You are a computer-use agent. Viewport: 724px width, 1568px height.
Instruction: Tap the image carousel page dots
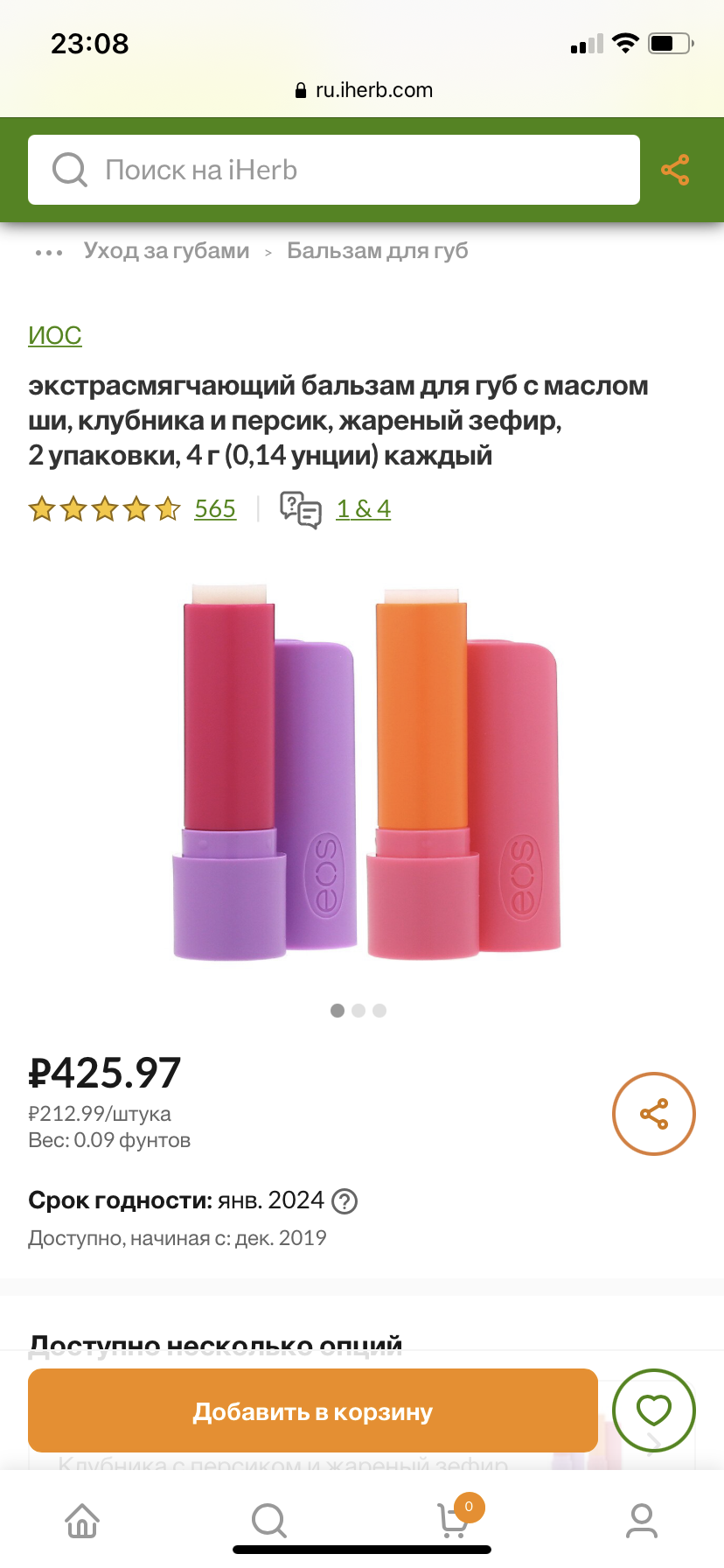click(x=359, y=1011)
